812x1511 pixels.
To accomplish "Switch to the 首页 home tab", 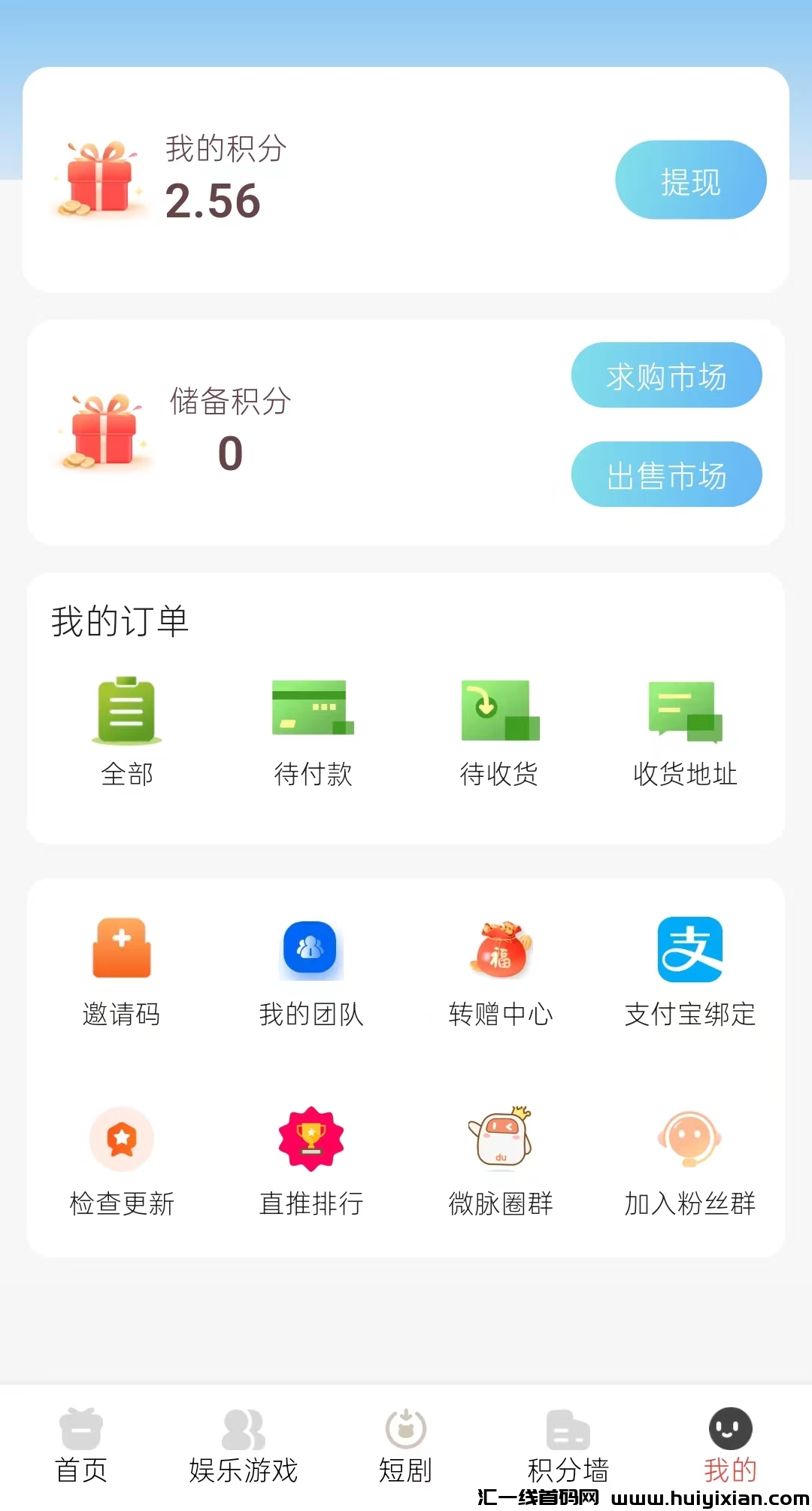I will click(x=81, y=1446).
